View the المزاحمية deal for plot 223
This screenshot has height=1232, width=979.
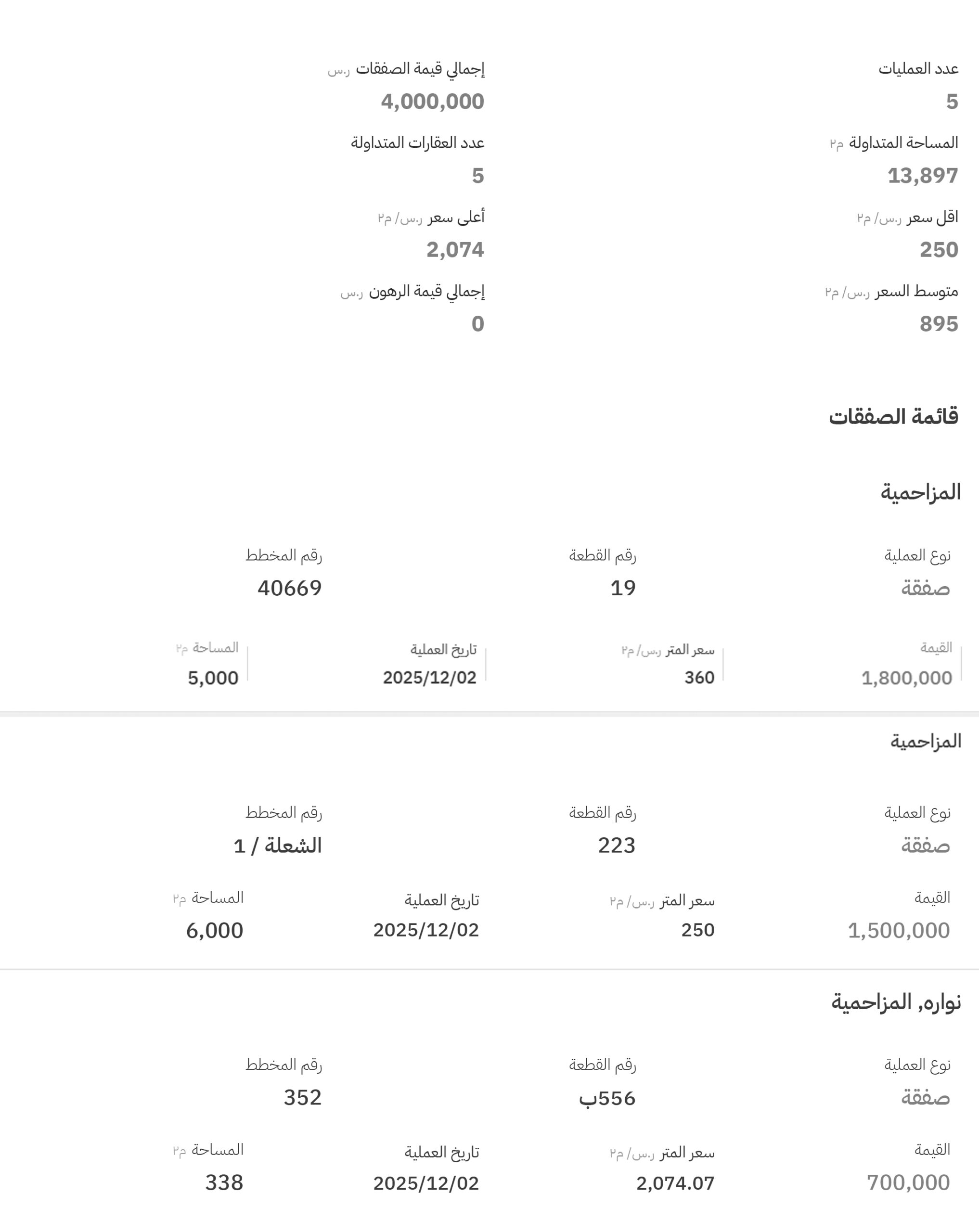(925, 742)
